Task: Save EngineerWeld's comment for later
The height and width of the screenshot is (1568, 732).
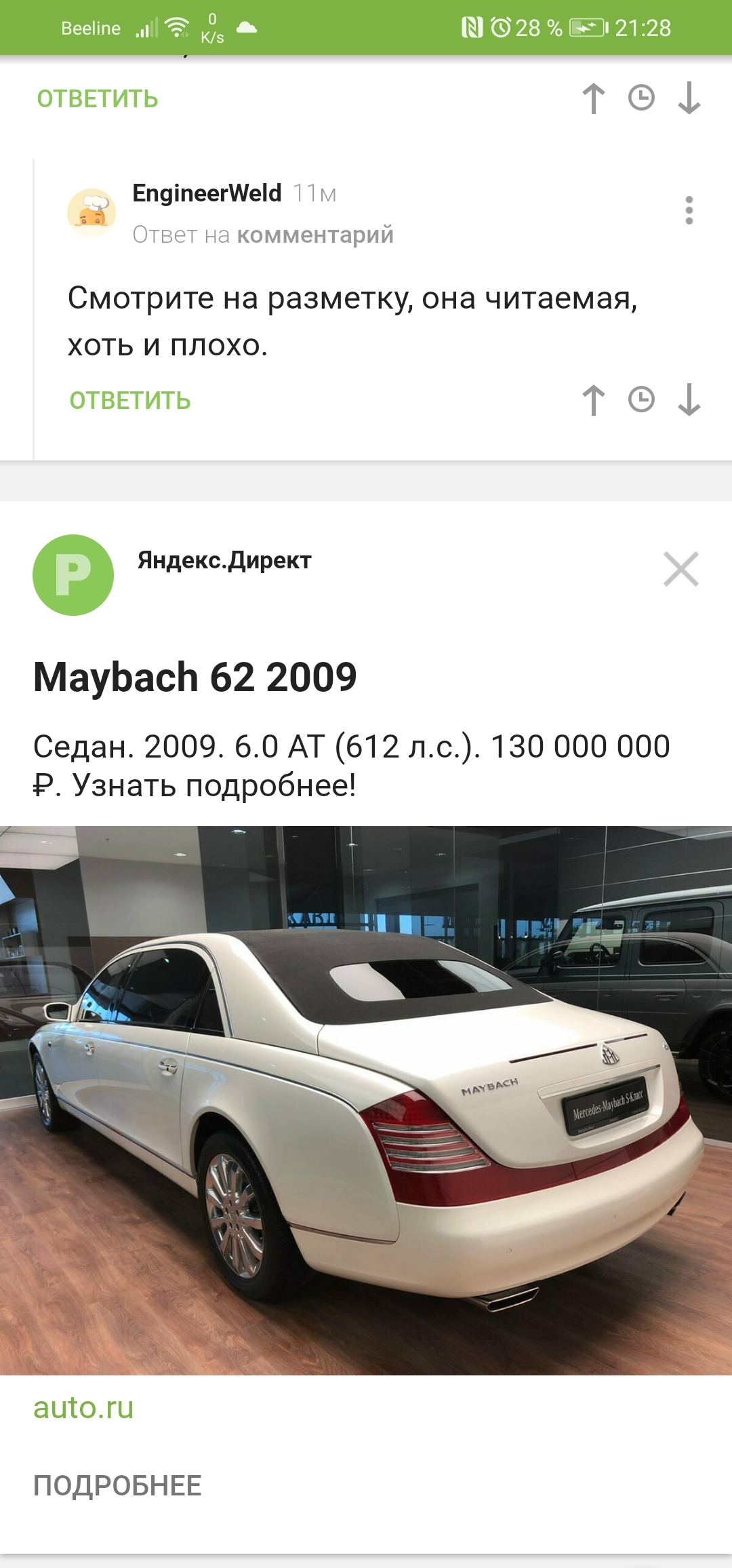Action: click(x=641, y=400)
